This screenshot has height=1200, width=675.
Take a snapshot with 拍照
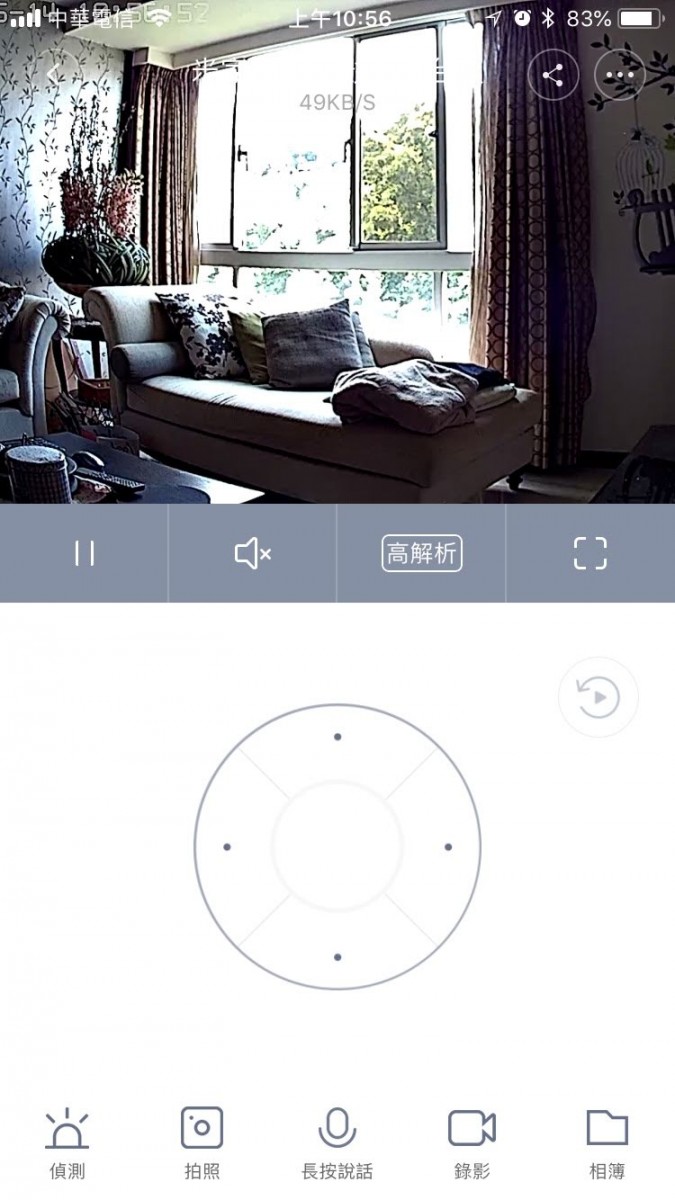pos(202,1141)
